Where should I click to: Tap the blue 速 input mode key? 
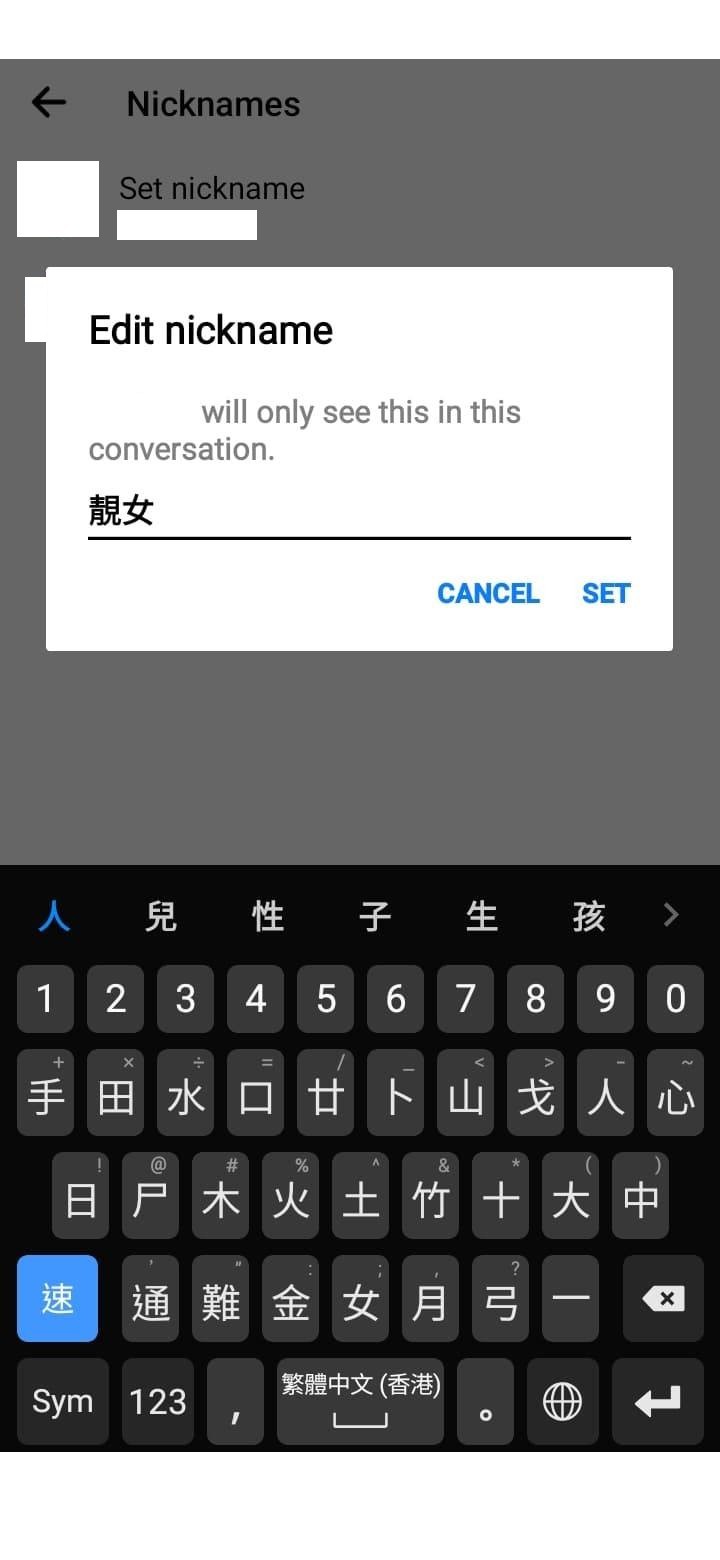click(58, 1298)
